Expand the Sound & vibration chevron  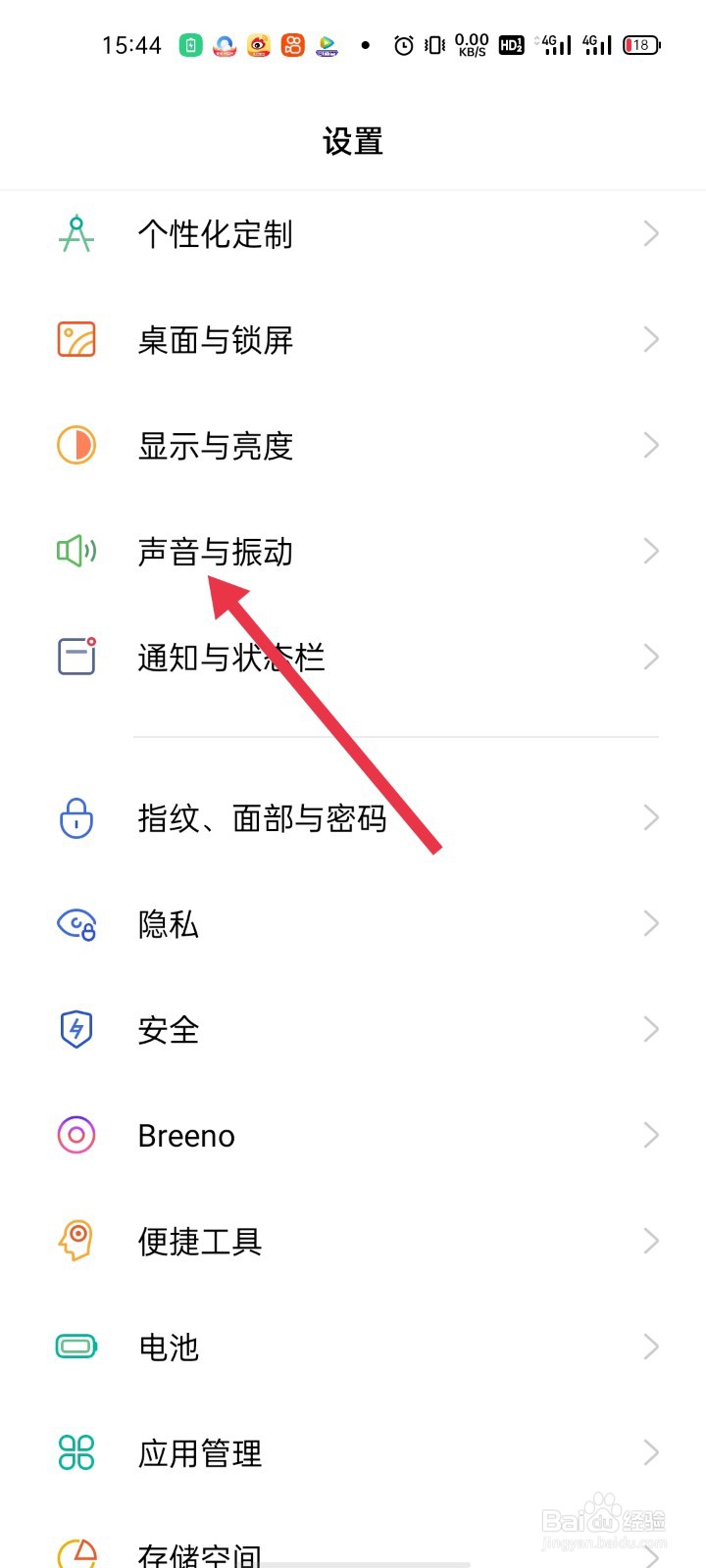point(650,551)
